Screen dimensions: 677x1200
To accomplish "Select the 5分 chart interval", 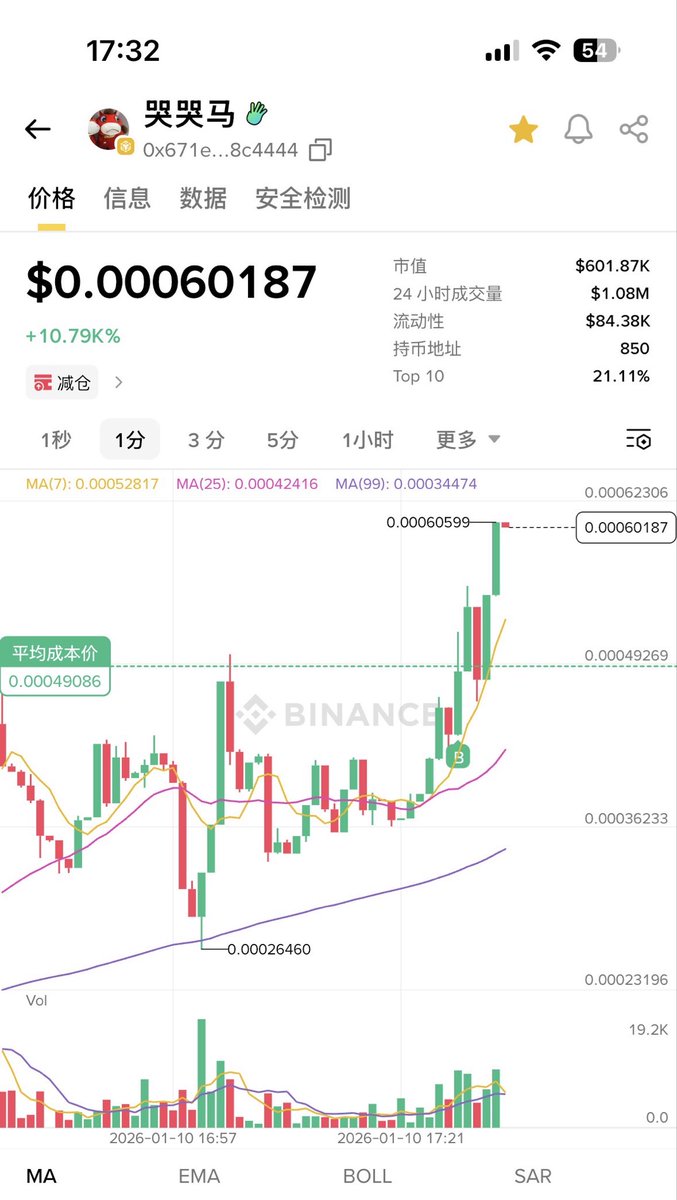I will 282,440.
